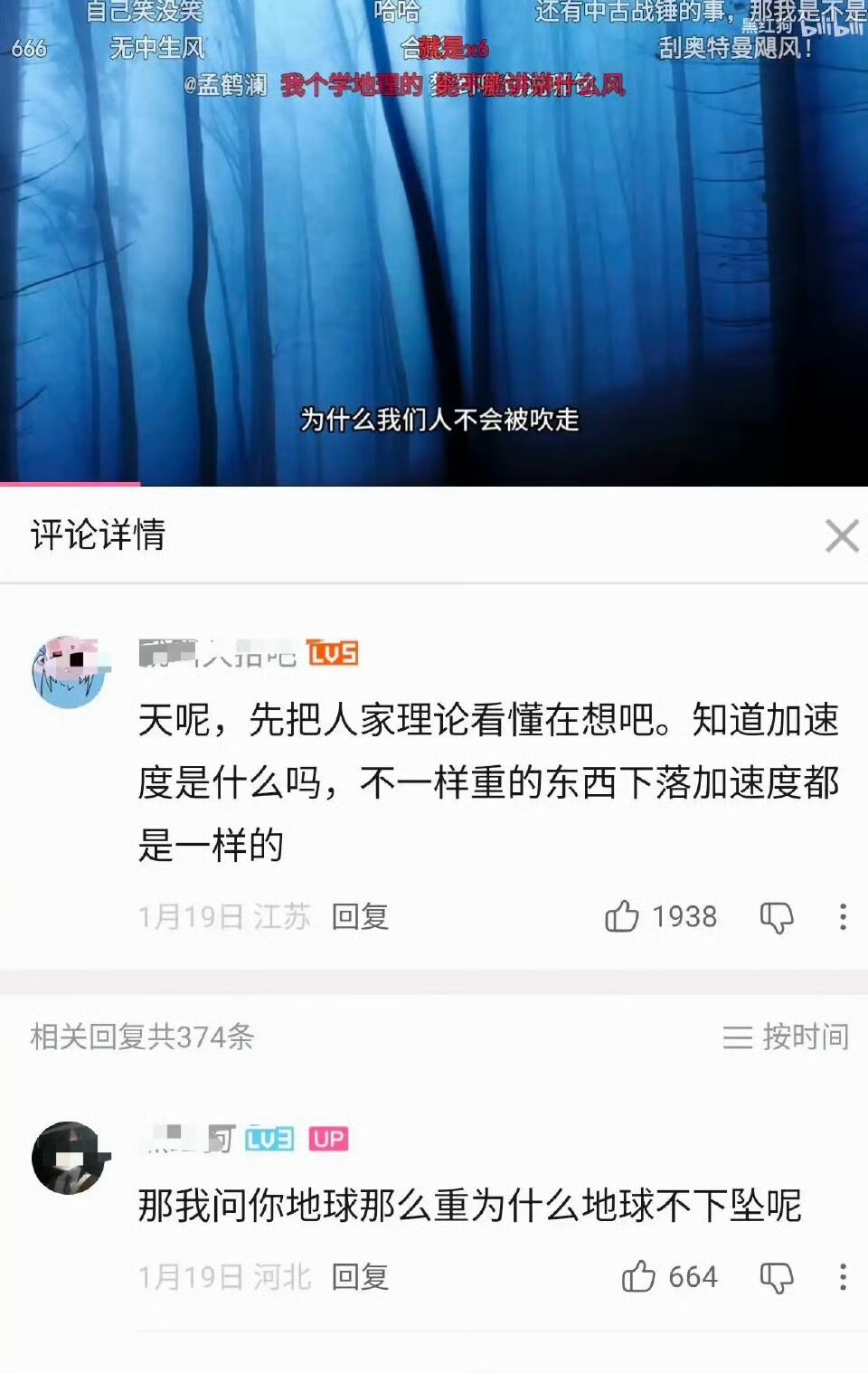The image size is (868, 1373).
Task: Like the reply with 664 likes
Action: point(638,1276)
